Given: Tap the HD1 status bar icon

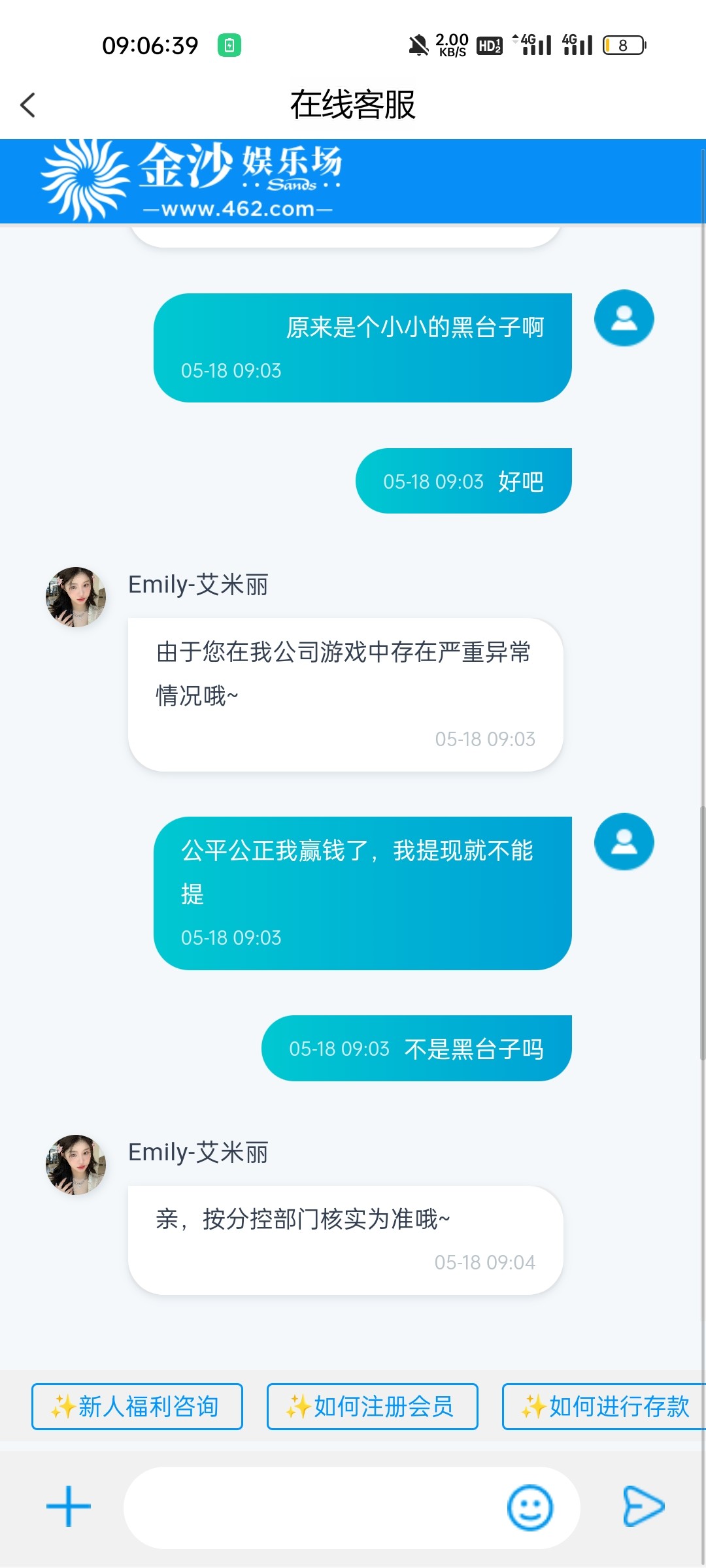Looking at the screenshot, I should click(488, 43).
